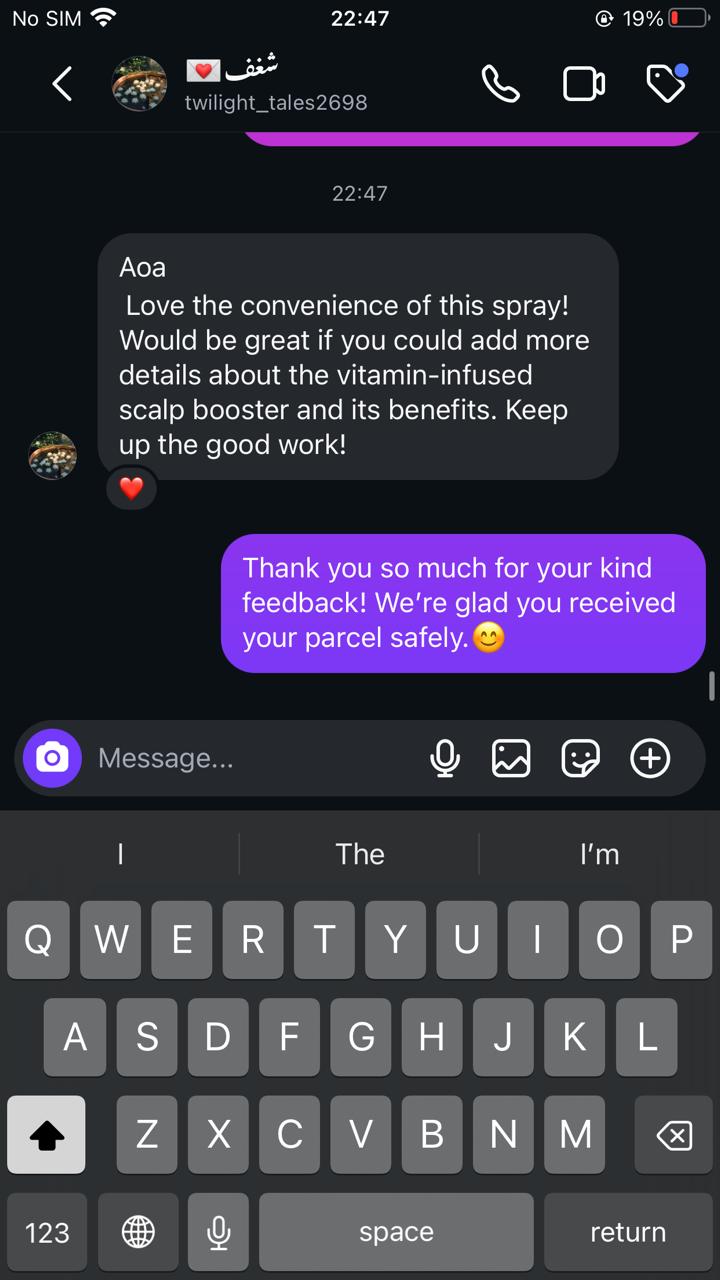This screenshot has width=720, height=1280.
Task: Open the conversation details via the username
Action: point(276,102)
